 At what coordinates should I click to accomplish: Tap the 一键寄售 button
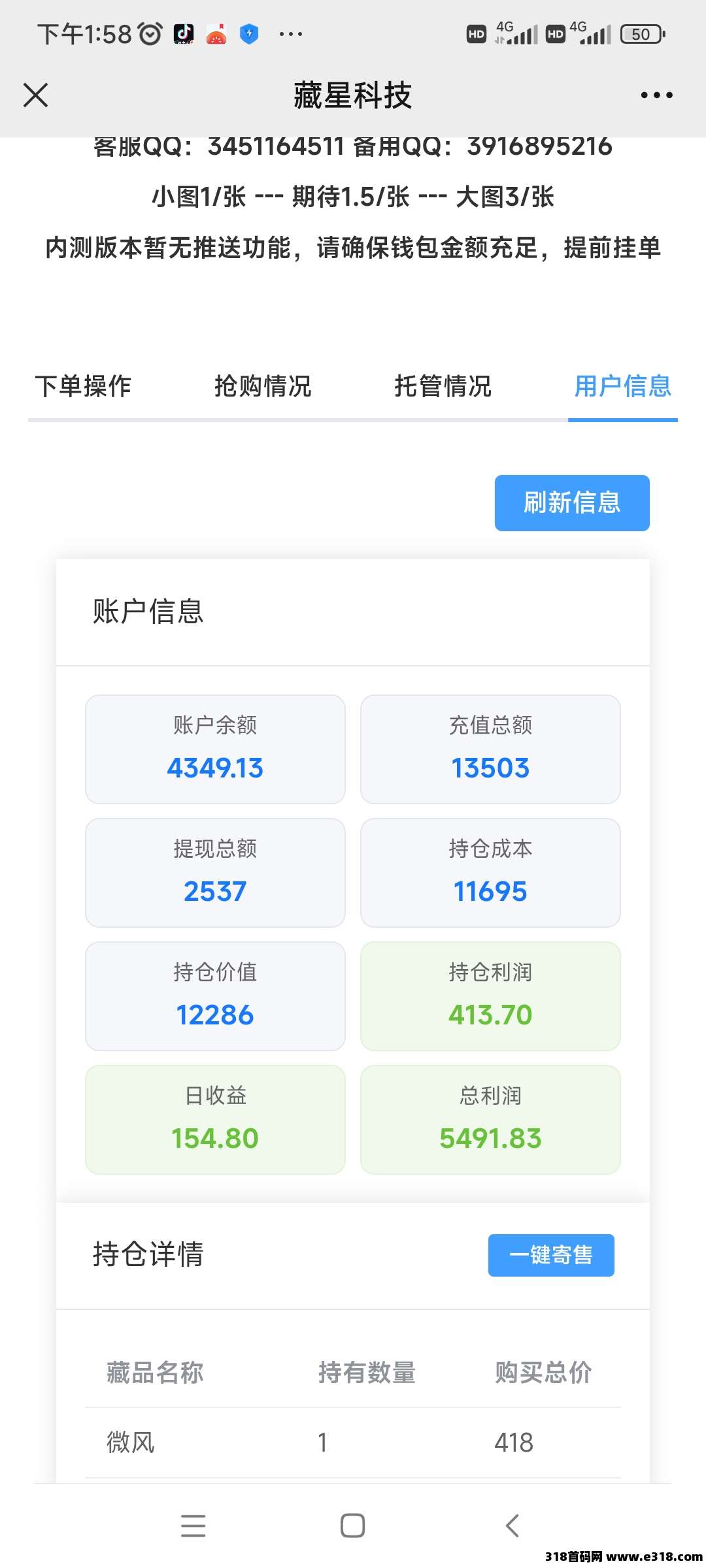(551, 1255)
